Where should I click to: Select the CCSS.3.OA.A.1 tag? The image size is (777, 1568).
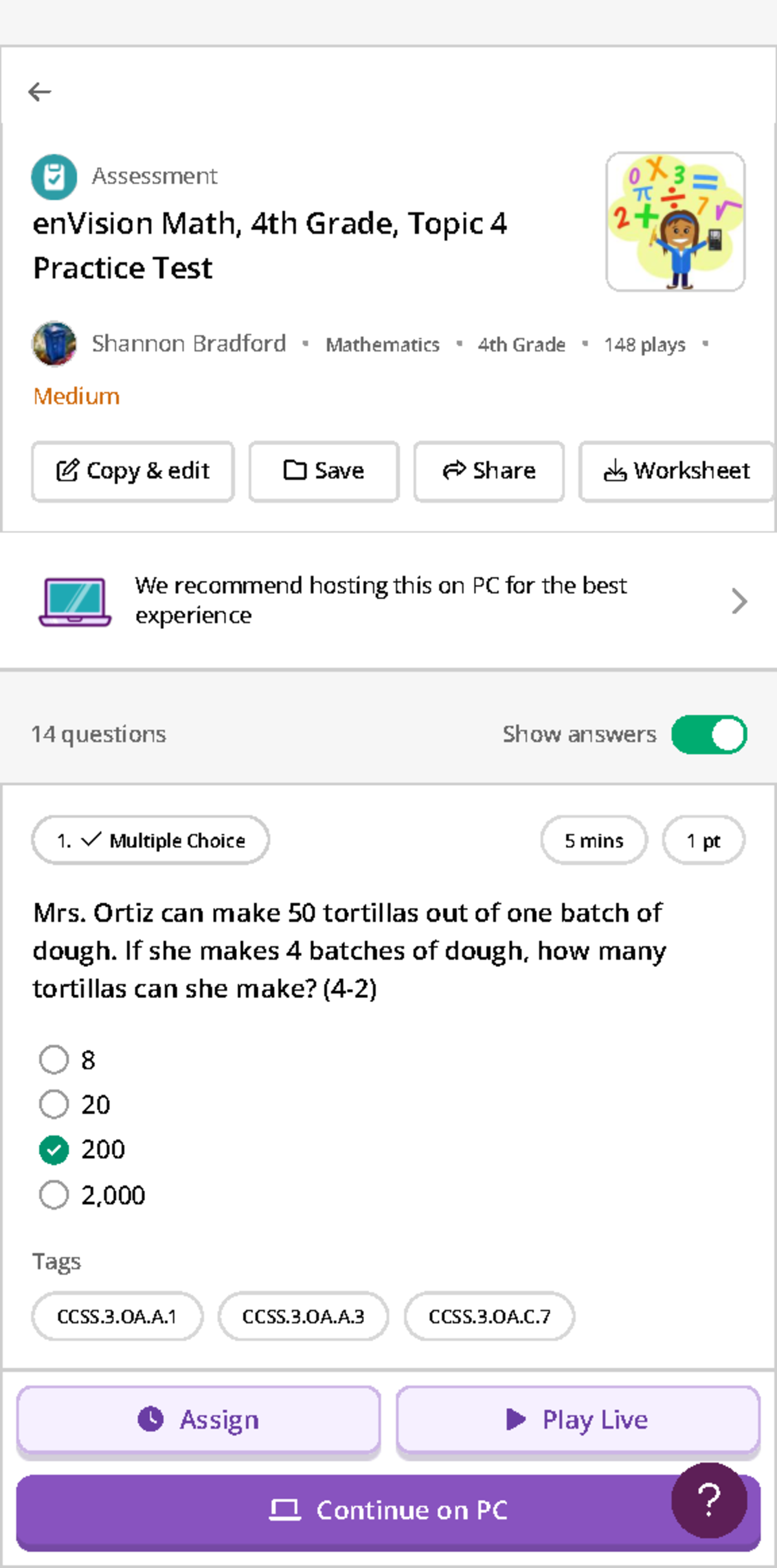point(118,1316)
